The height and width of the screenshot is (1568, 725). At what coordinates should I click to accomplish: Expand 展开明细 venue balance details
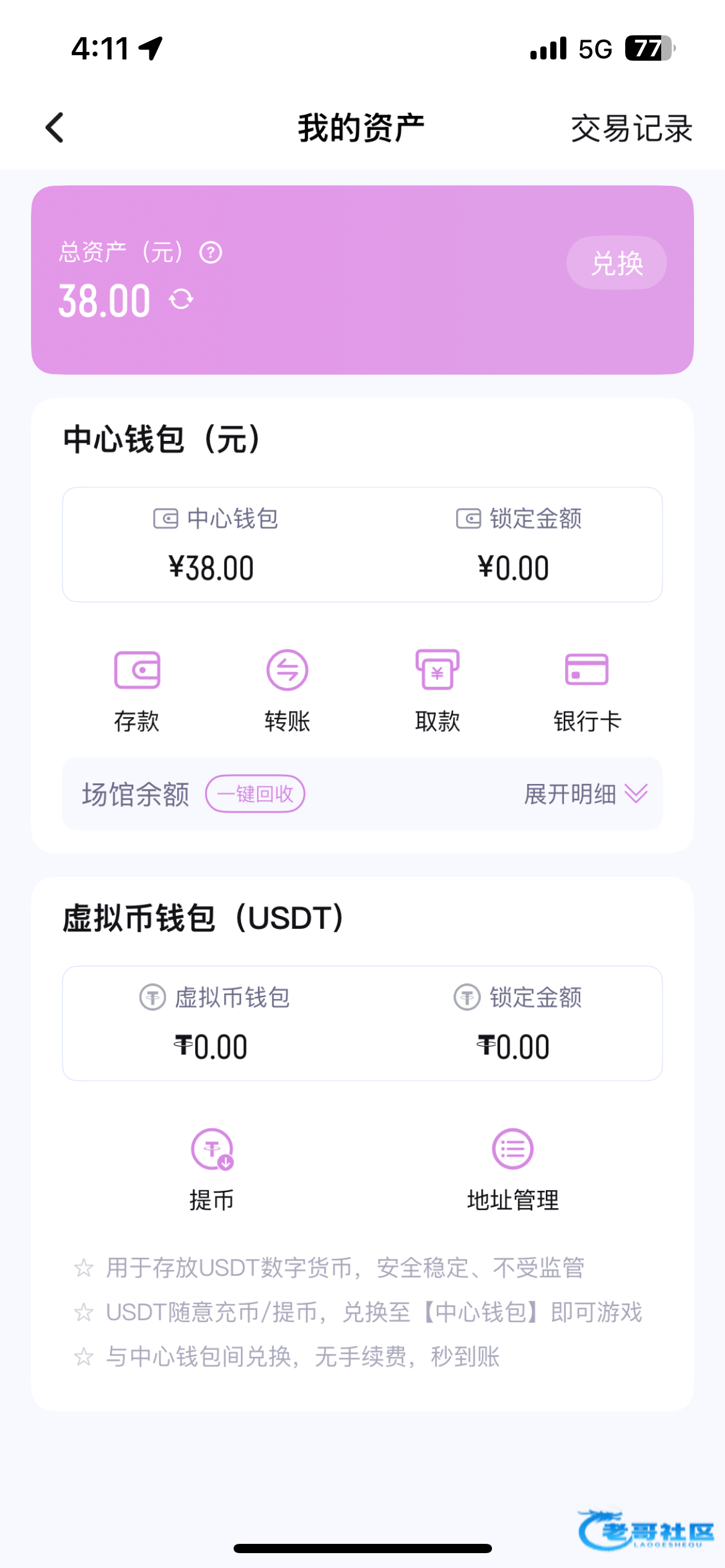585,794
